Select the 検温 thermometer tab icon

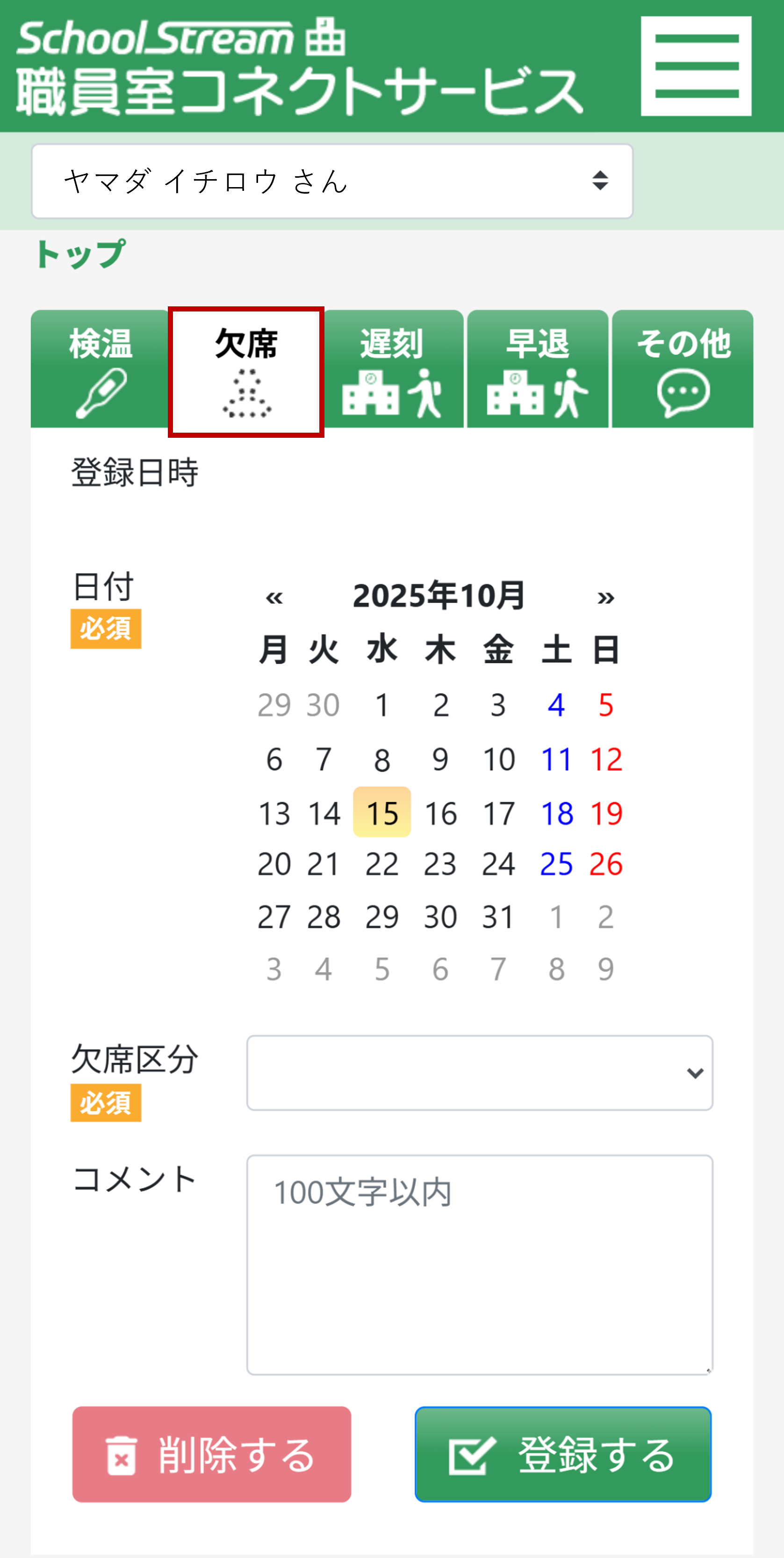click(x=101, y=393)
